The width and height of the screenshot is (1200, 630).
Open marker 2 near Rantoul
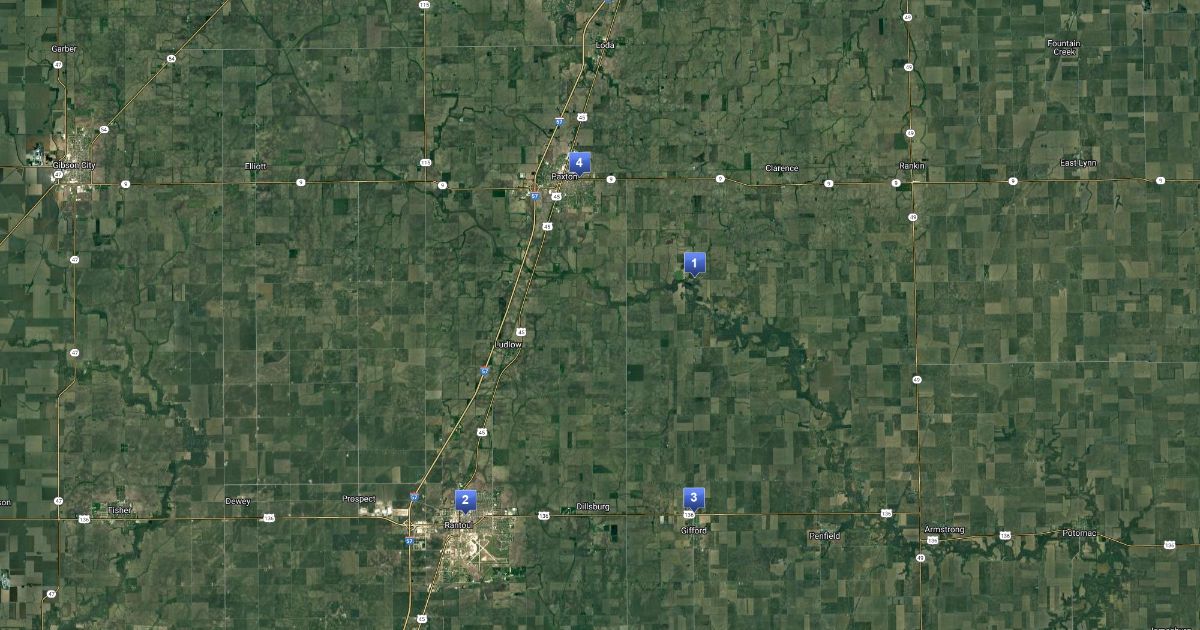465,500
